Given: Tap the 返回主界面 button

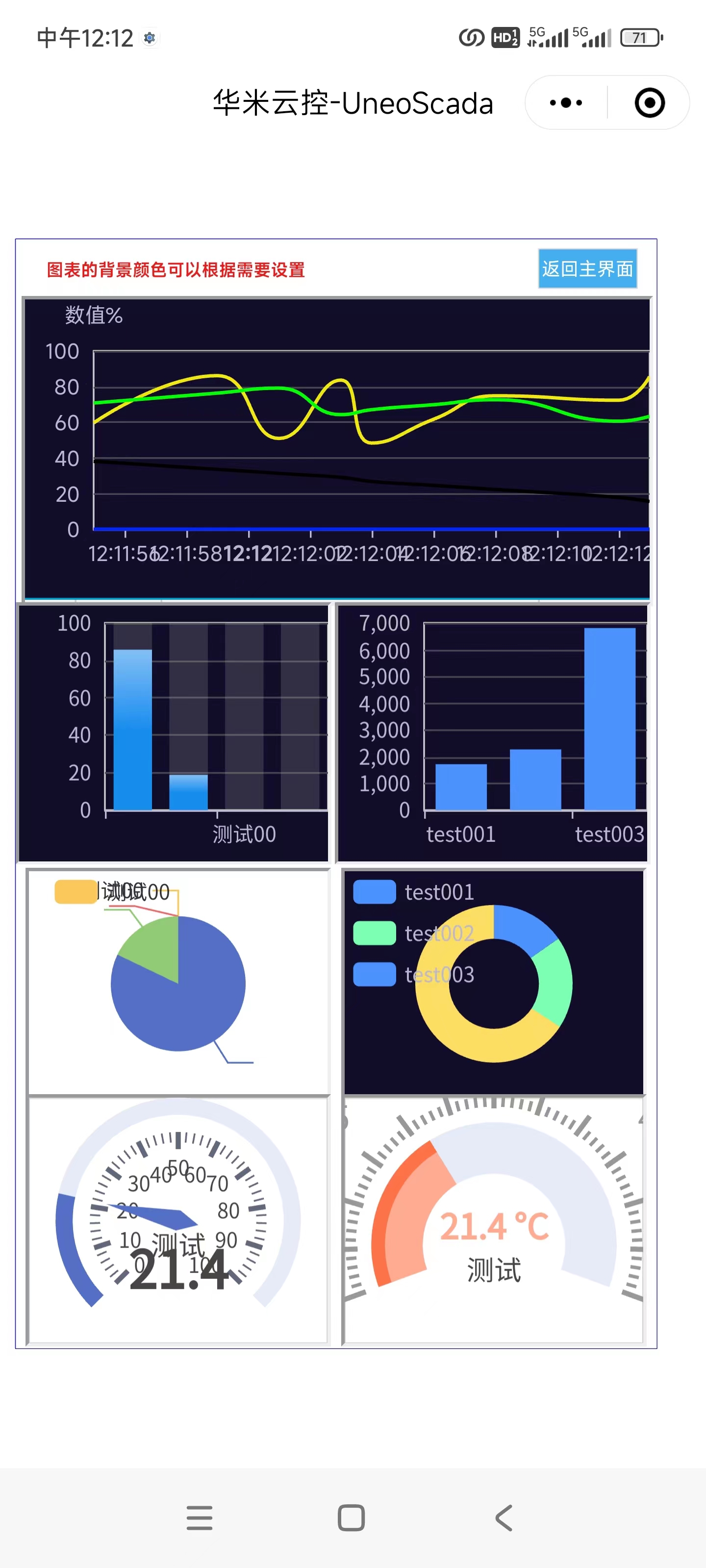Looking at the screenshot, I should tap(587, 269).
